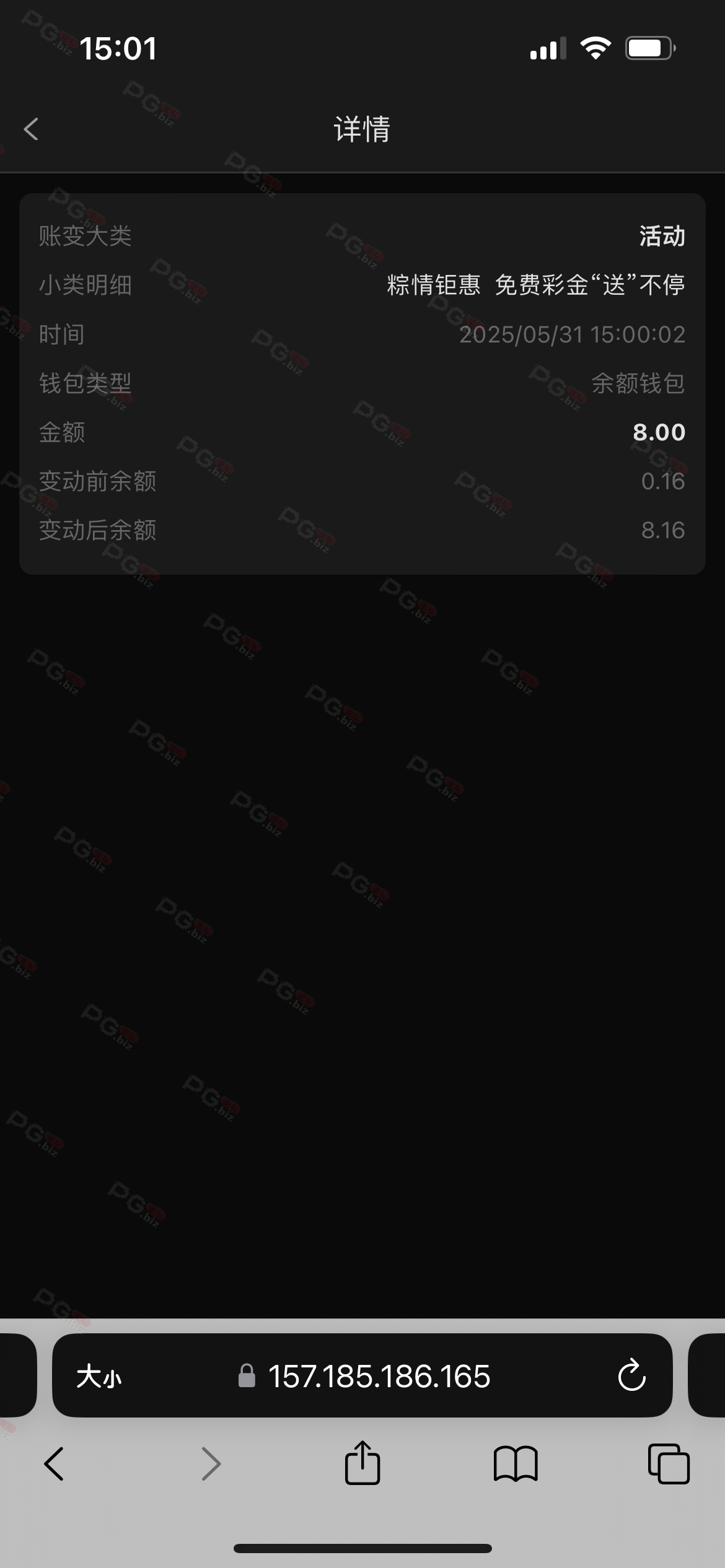Open the 大小 page settings menu
The height and width of the screenshot is (1568, 725).
pos(99,1377)
